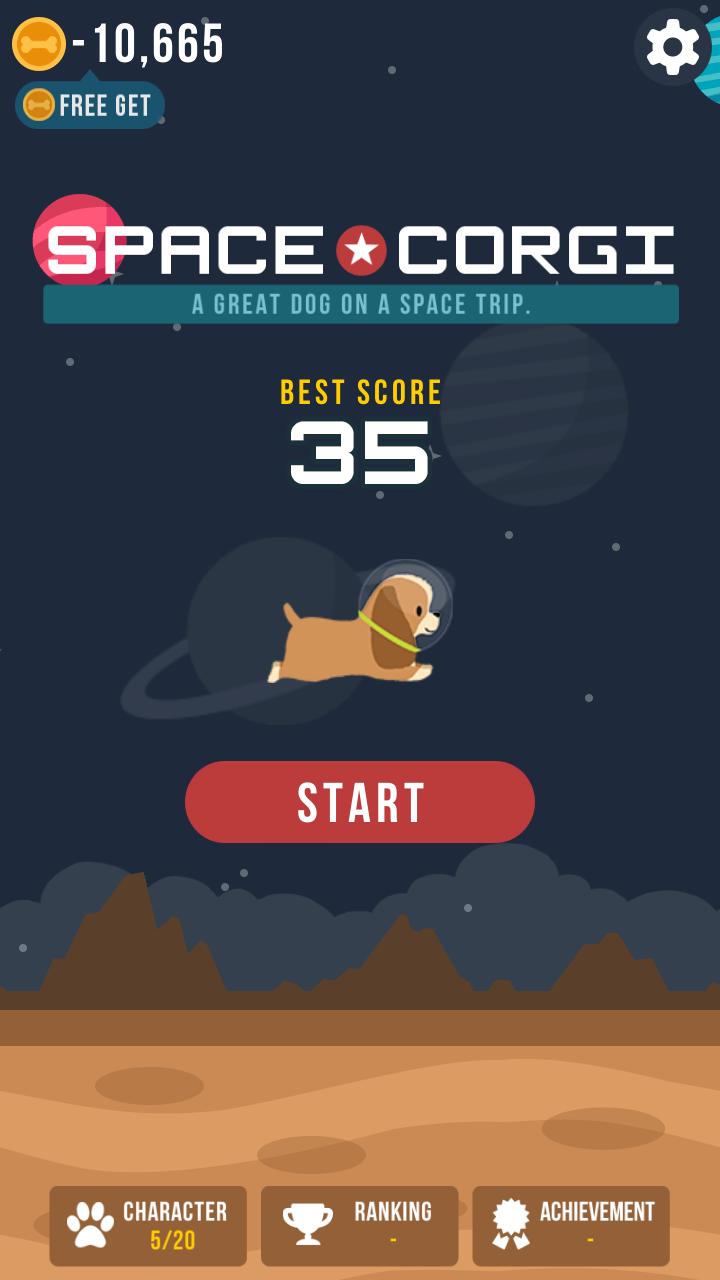Tap the FREE GET bones button
Image resolution: width=720 pixels, height=1280 pixels.
[x=90, y=105]
